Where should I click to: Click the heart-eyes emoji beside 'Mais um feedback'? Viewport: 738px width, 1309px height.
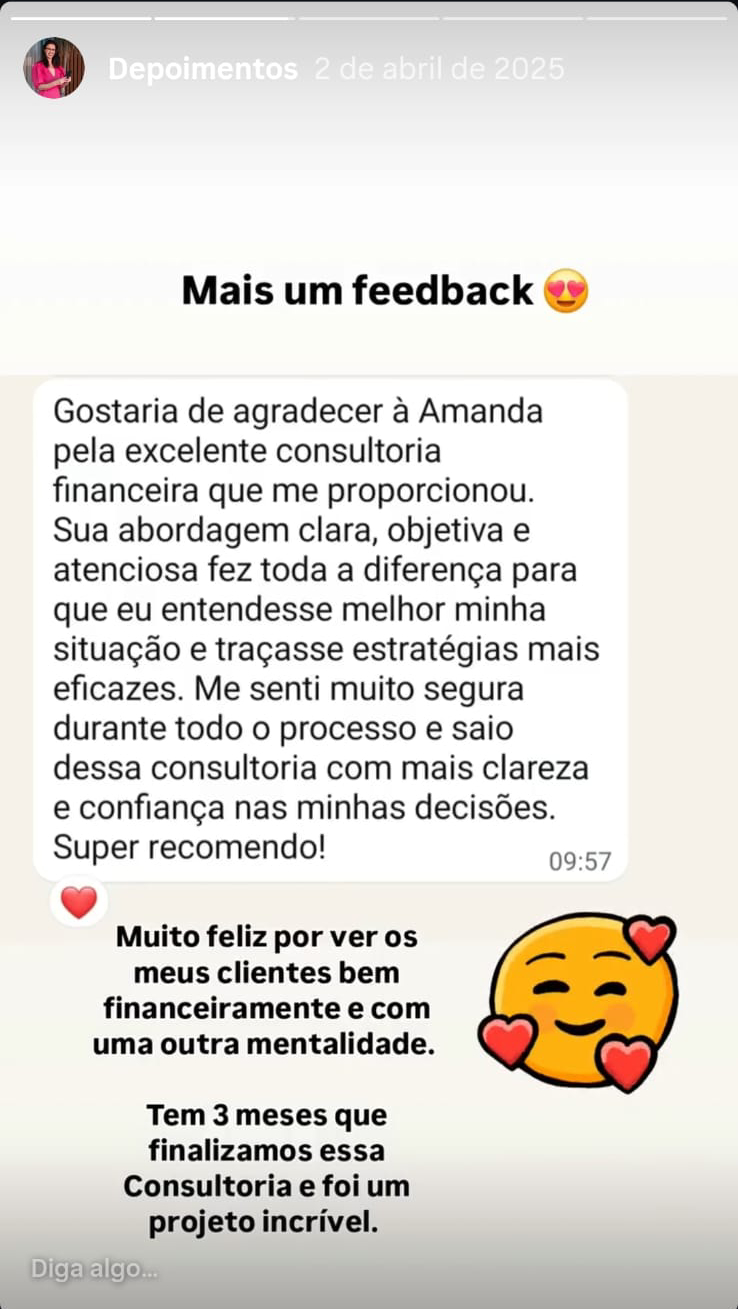pos(566,290)
